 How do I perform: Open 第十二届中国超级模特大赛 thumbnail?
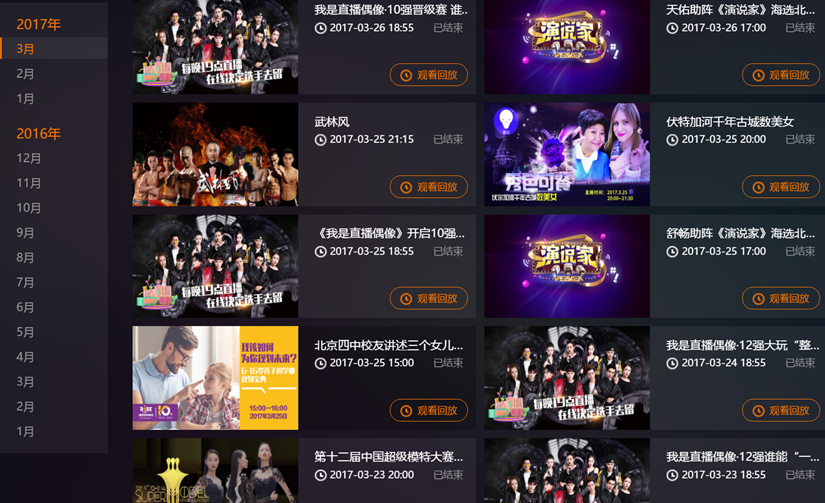[215, 471]
